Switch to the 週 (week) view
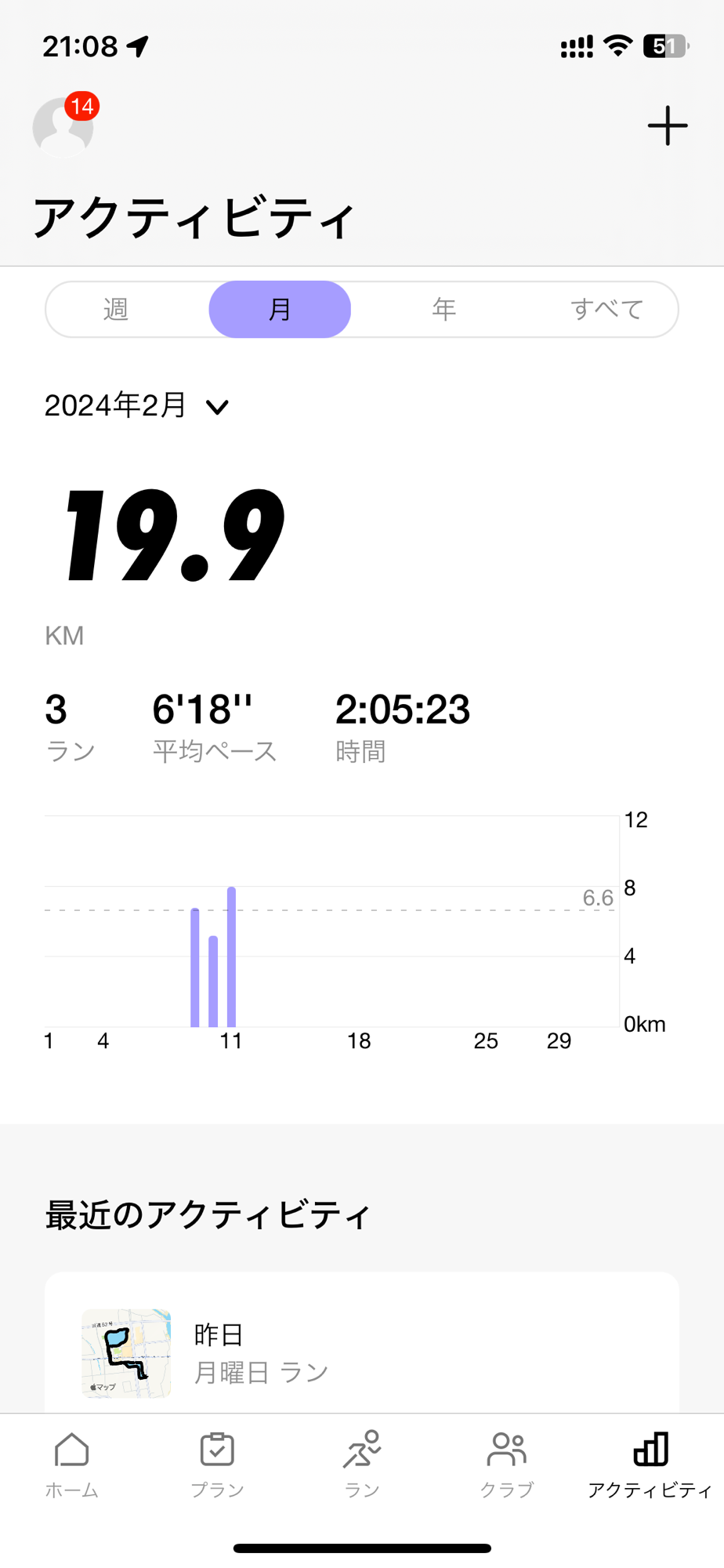The width and height of the screenshot is (724, 1568). tap(116, 310)
